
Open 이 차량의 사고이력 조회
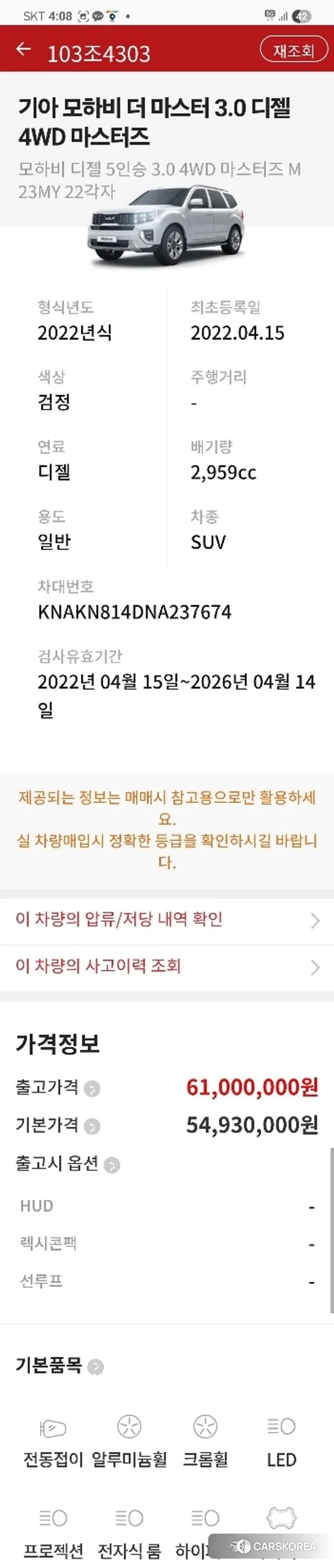(166, 966)
